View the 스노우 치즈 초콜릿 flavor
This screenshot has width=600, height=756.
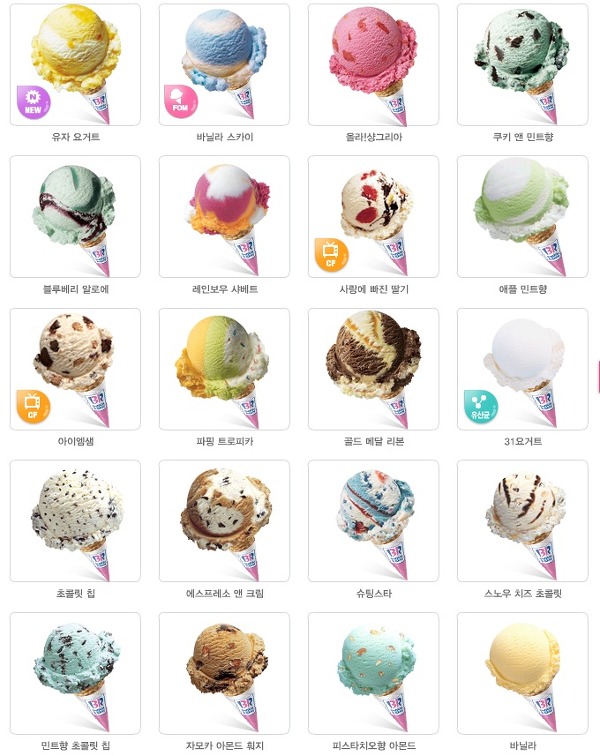click(522, 521)
